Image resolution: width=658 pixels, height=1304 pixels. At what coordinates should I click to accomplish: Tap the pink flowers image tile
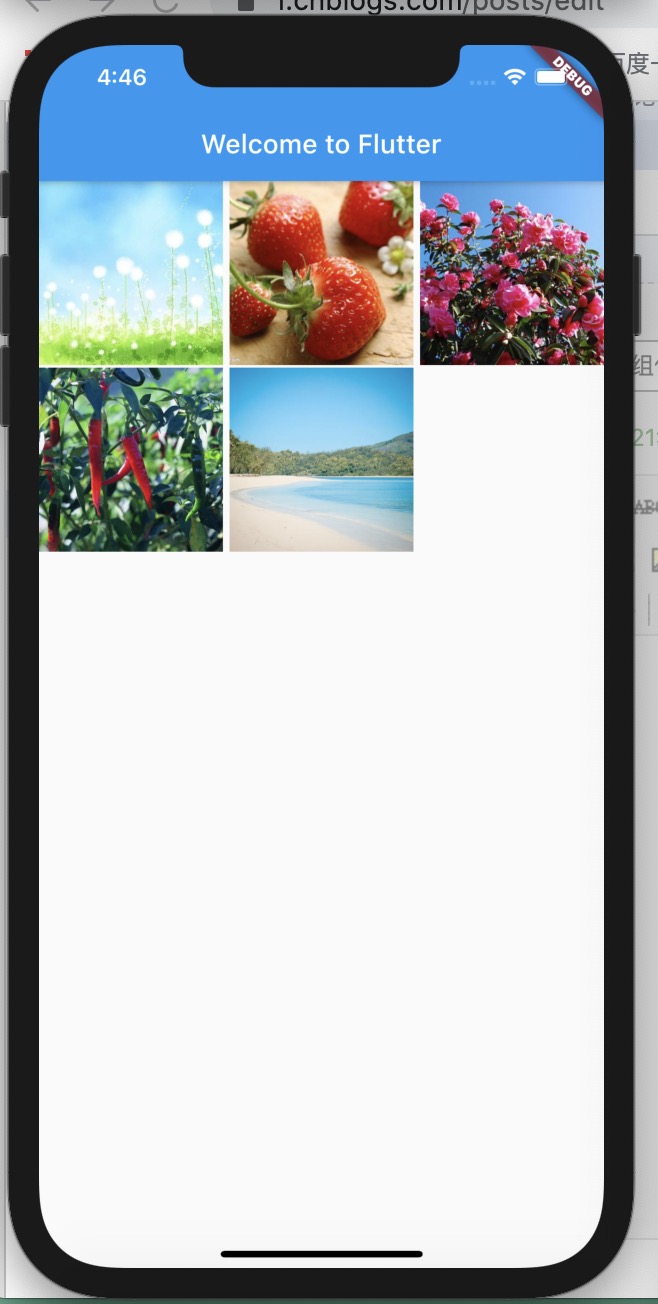[511, 273]
